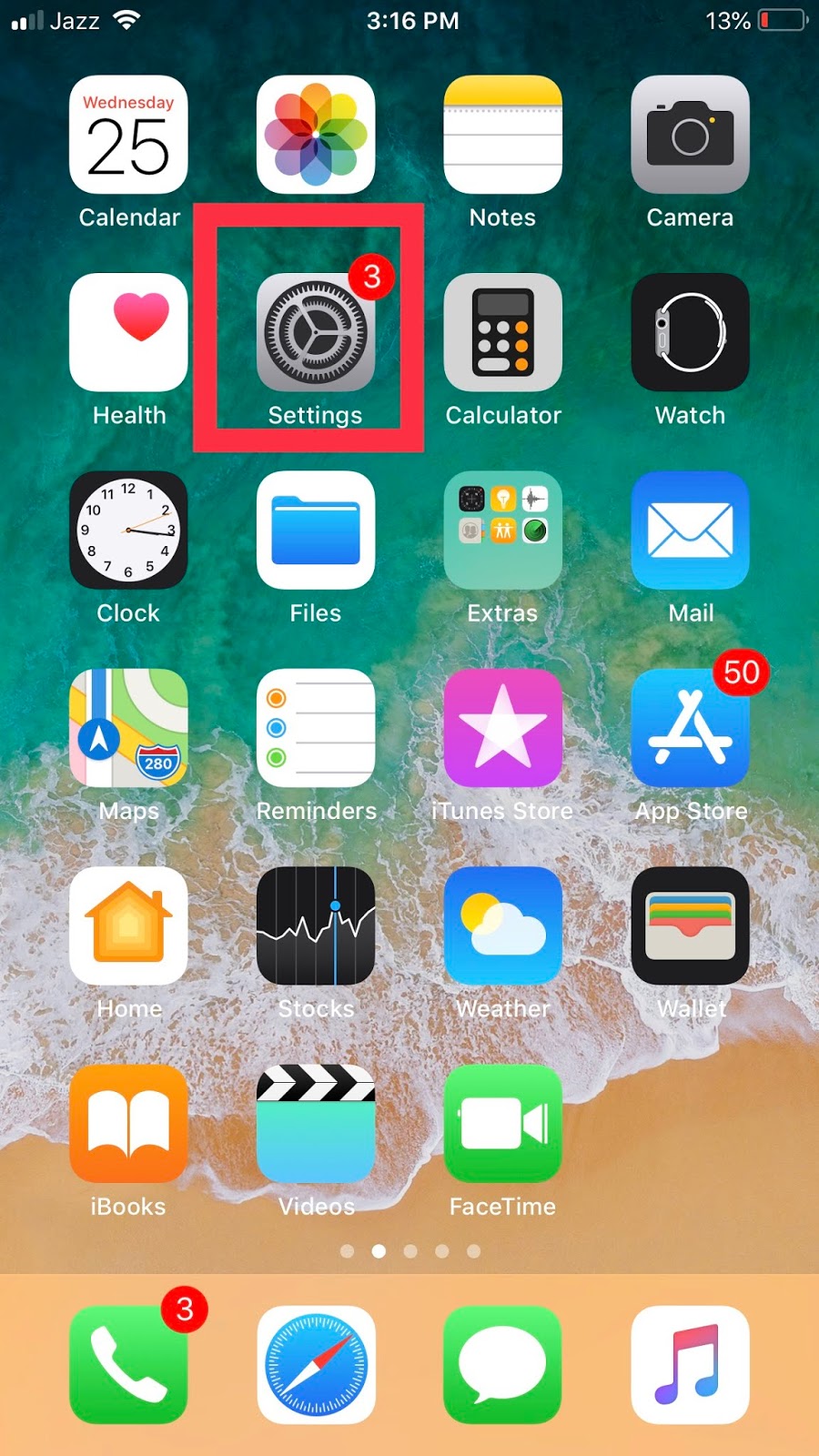The image size is (819, 1456).
Task: Open the Photos app
Action: tap(315, 135)
